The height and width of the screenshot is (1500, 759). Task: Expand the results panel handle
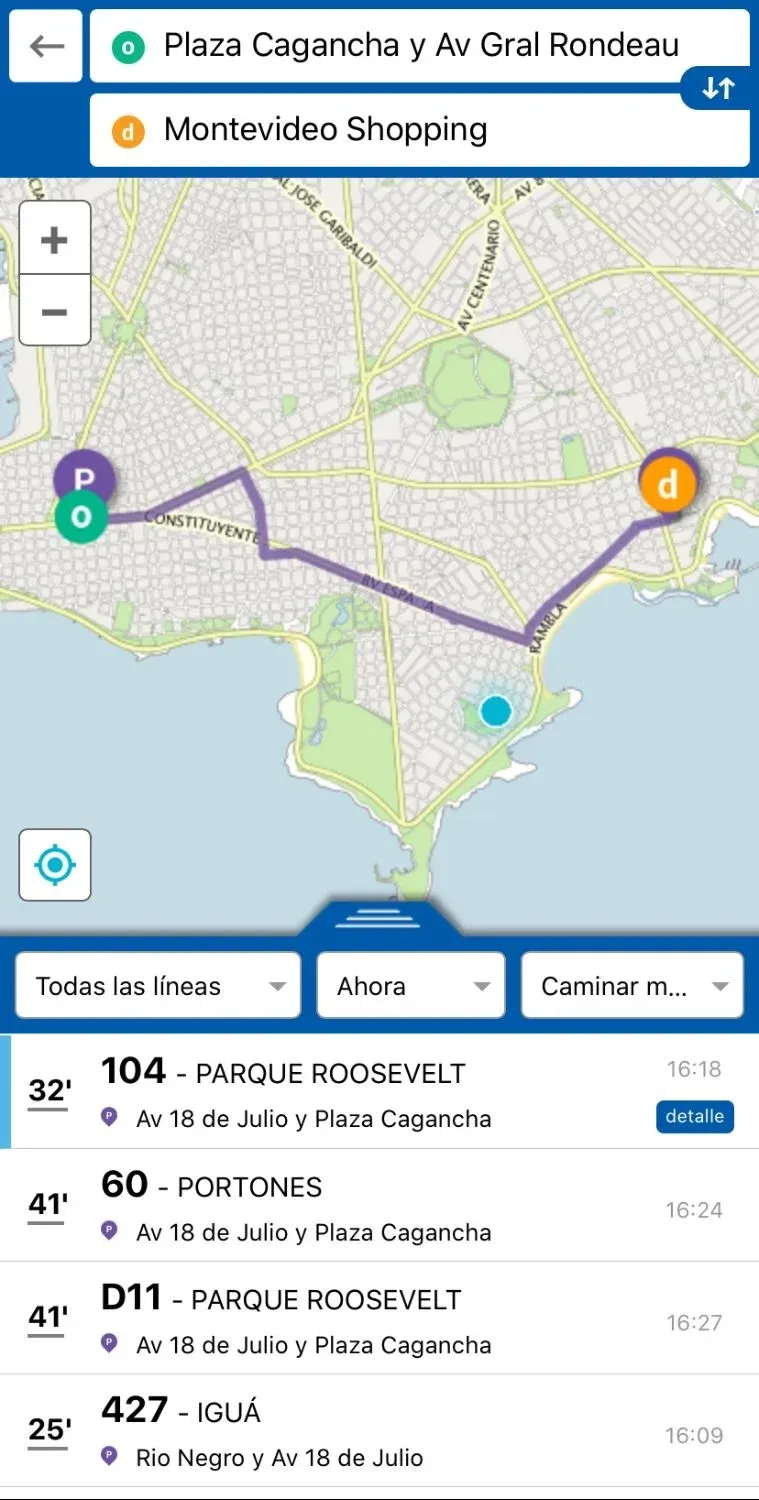378,916
